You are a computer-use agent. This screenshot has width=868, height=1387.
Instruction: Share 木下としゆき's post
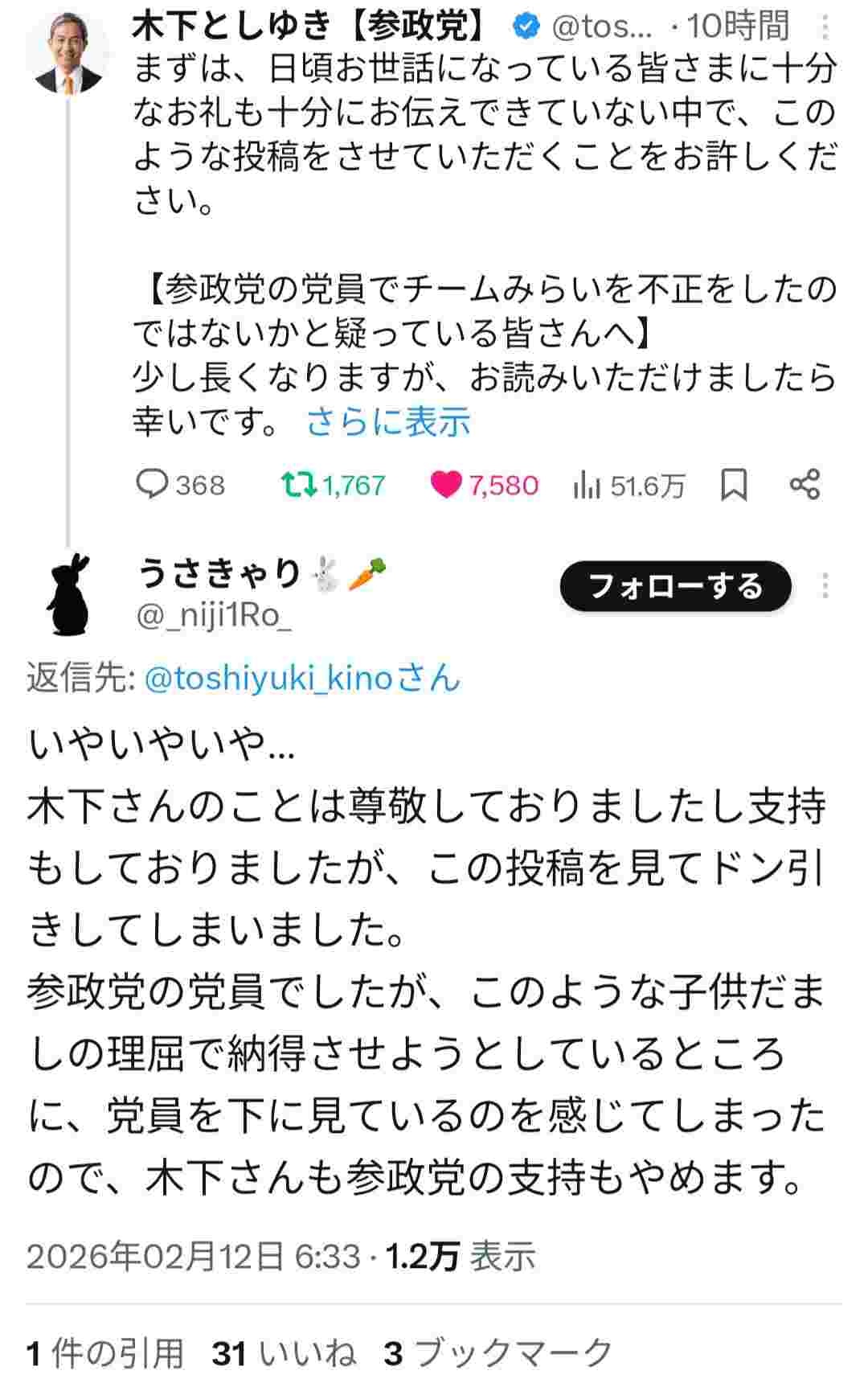tap(805, 485)
